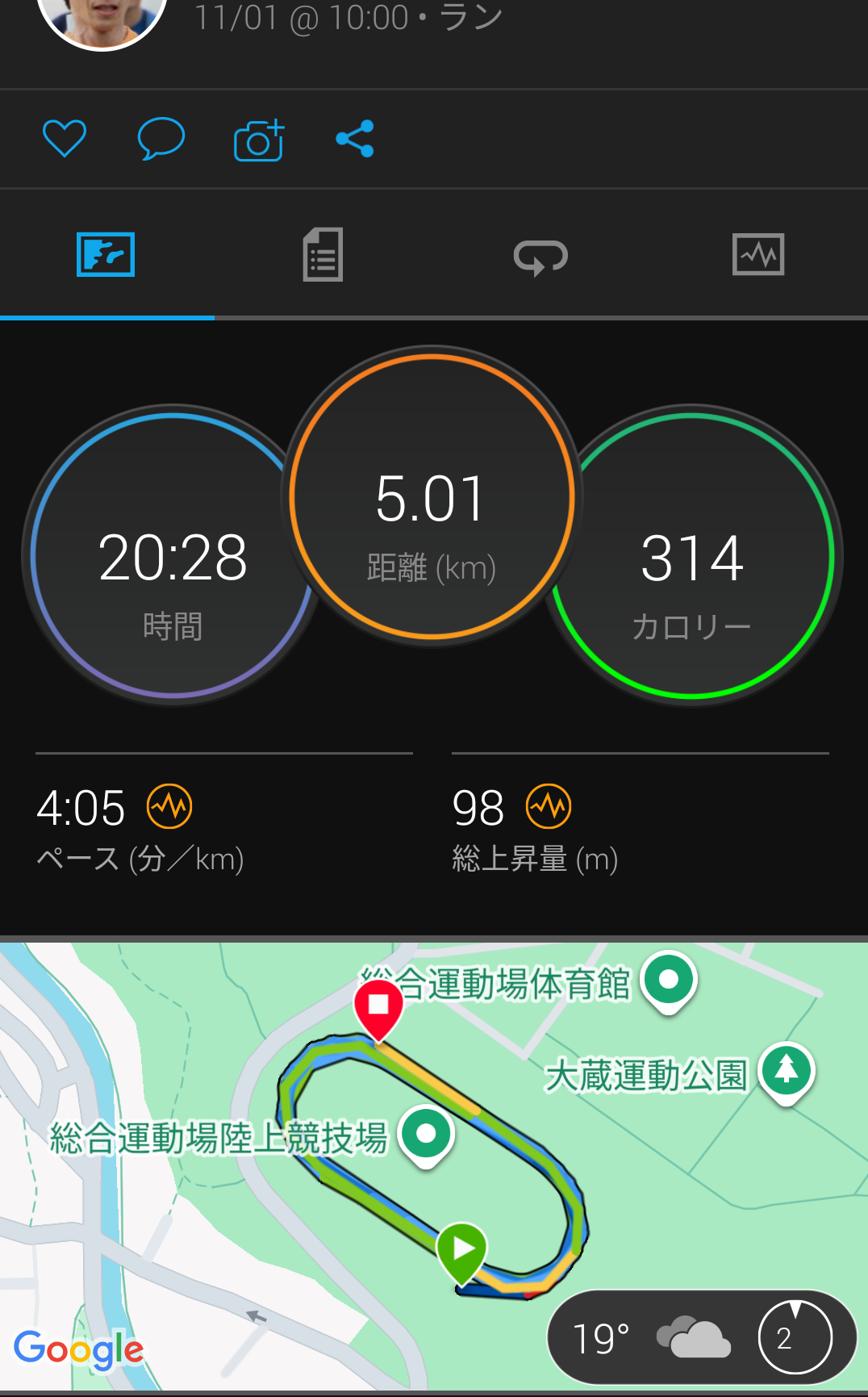Image resolution: width=868 pixels, height=1397 pixels.
Task: Tap the insights icon beside 98 elevation
Action: (549, 806)
